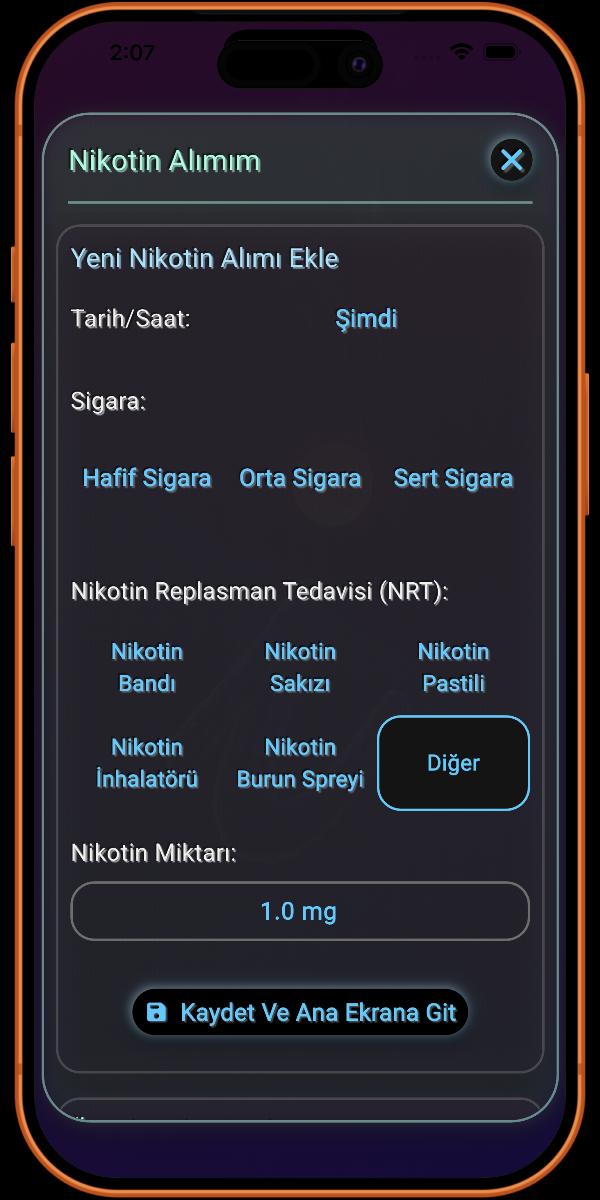Pick Sert Sigara
This screenshot has width=600, height=1200.
[x=453, y=478]
